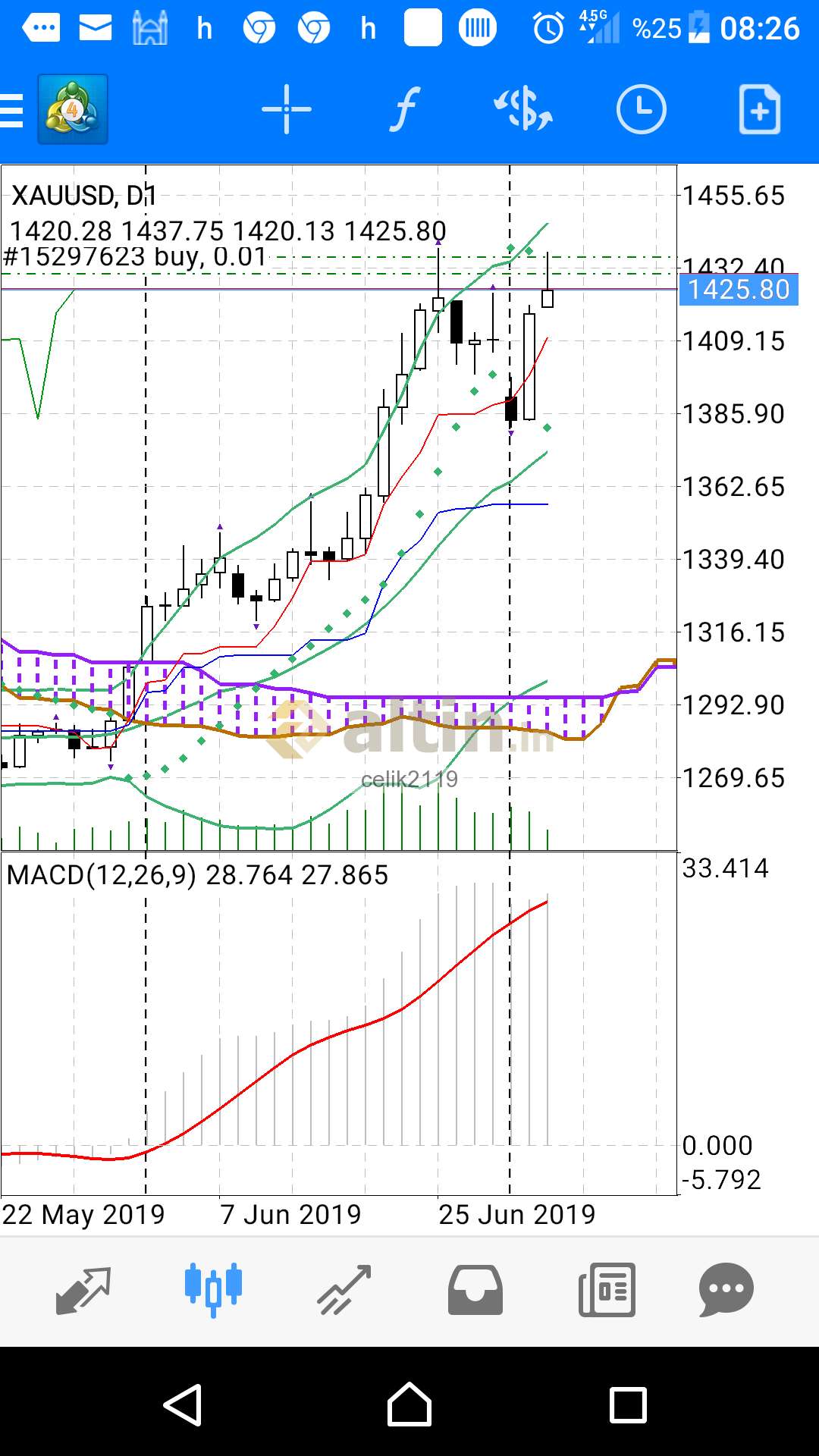Change the chart timeframe via the clock icon
The image size is (819, 1456).
(641, 111)
